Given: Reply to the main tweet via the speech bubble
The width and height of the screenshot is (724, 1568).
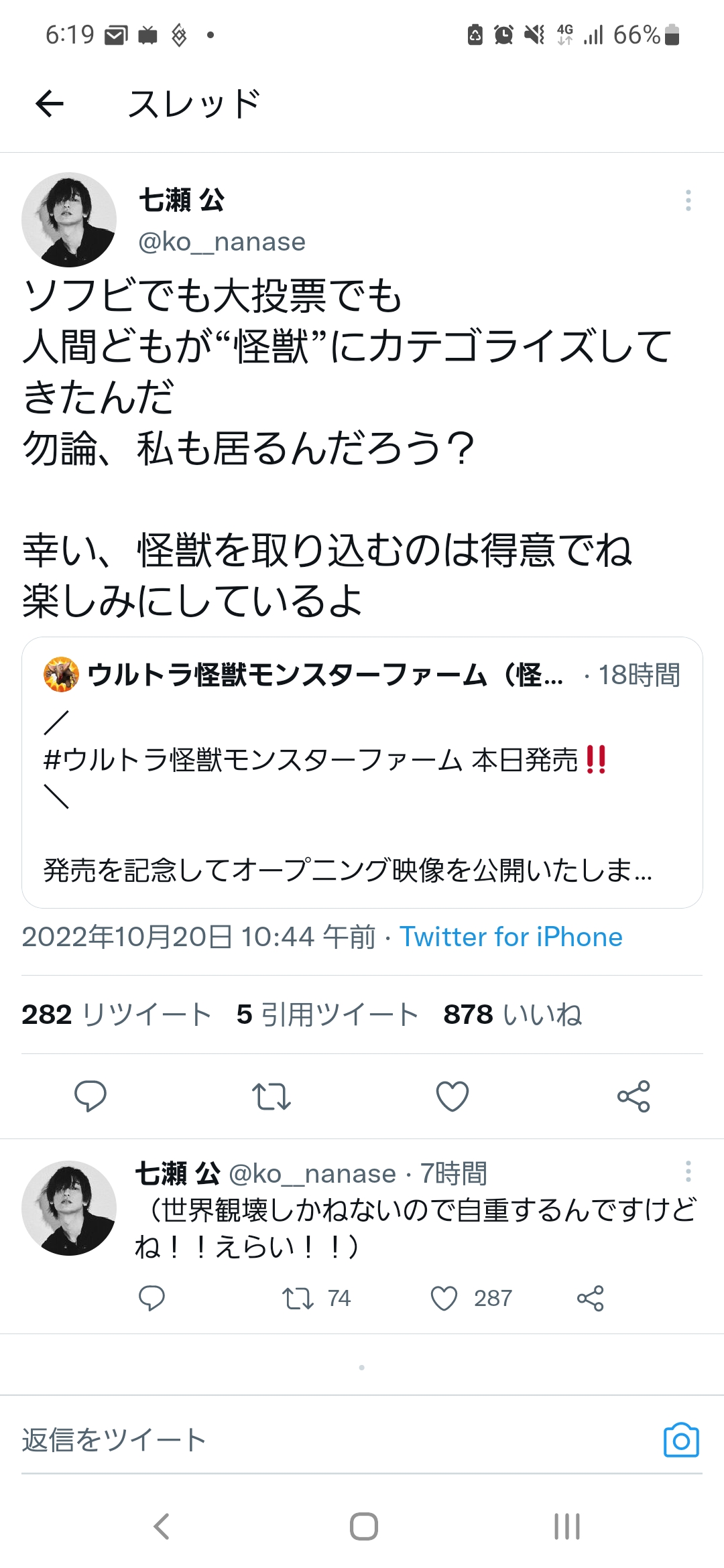Looking at the screenshot, I should 90,1096.
